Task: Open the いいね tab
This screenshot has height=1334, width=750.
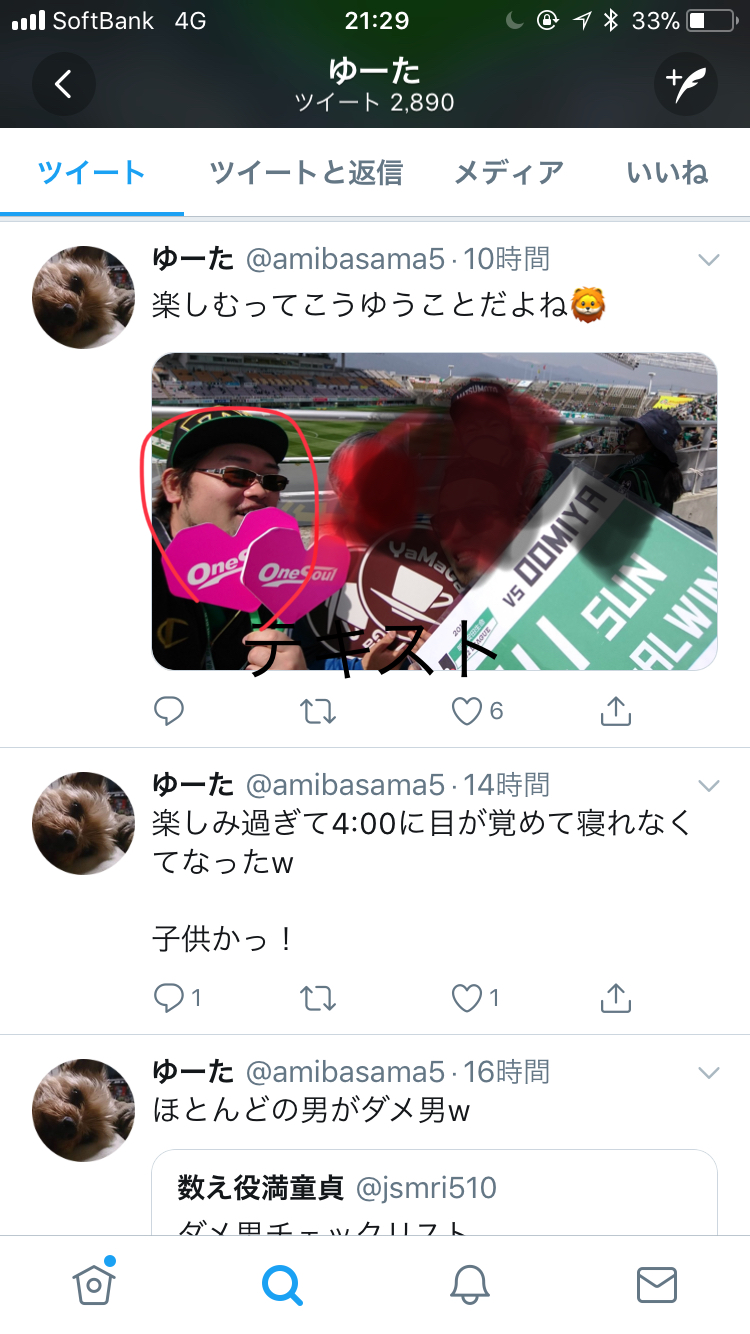Action: (x=667, y=172)
